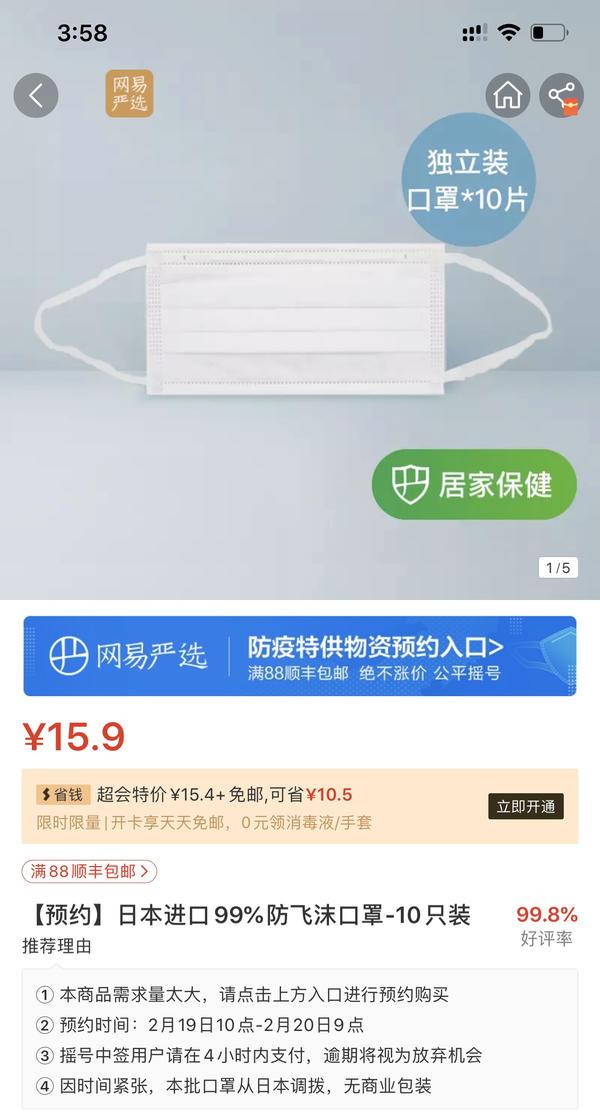The width and height of the screenshot is (600, 1115).
Task: Open the 防疫特供物资预约入口 banner
Action: tap(300, 656)
